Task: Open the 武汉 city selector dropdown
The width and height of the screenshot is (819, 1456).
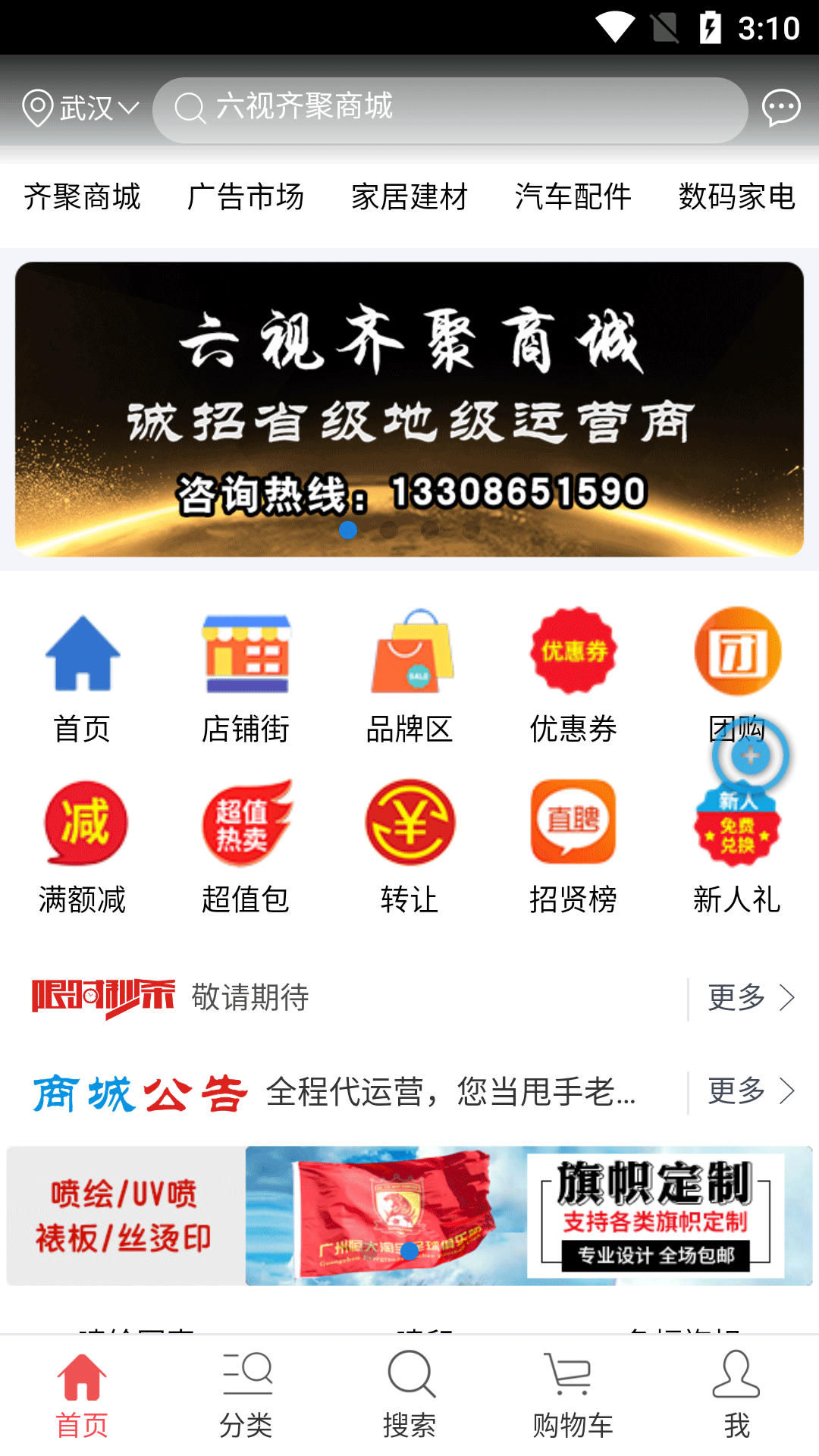Action: click(81, 108)
